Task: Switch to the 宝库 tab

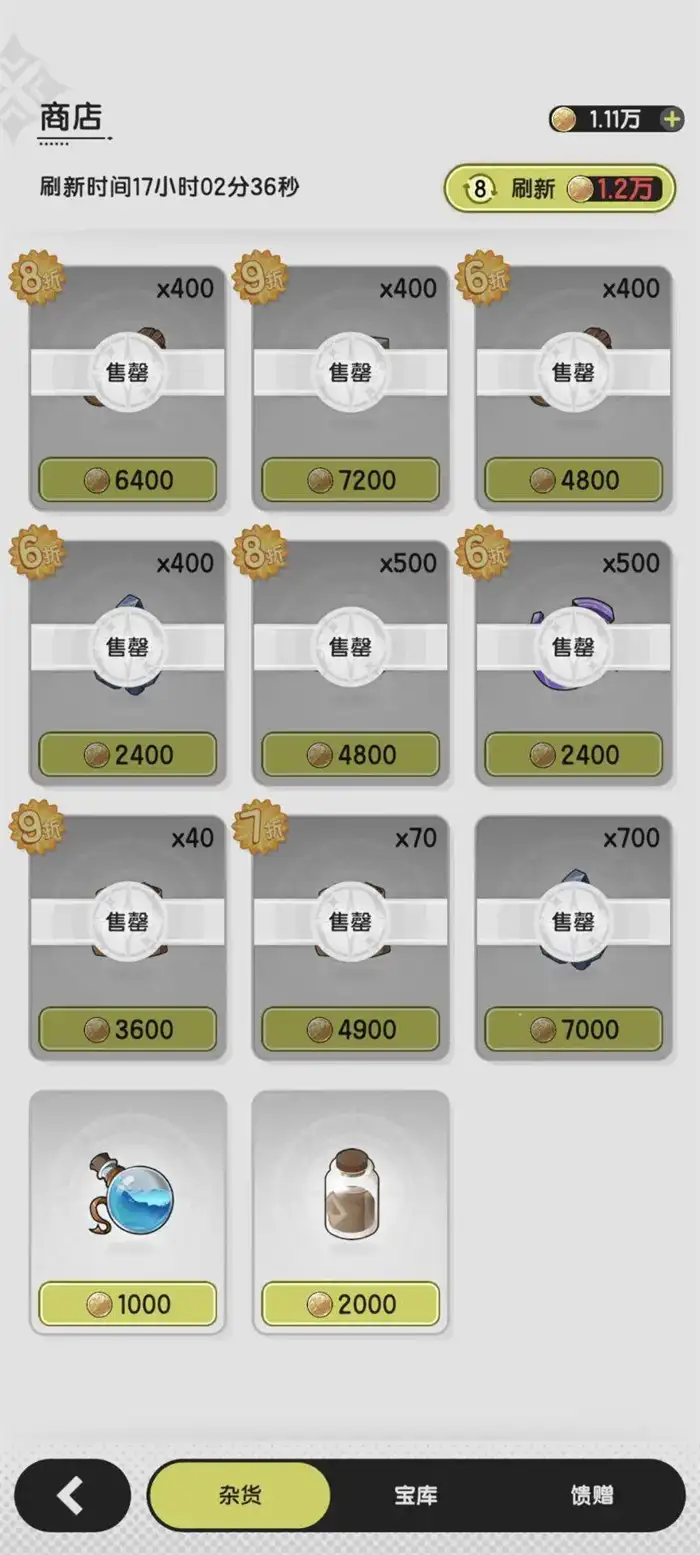Action: pos(414,1496)
